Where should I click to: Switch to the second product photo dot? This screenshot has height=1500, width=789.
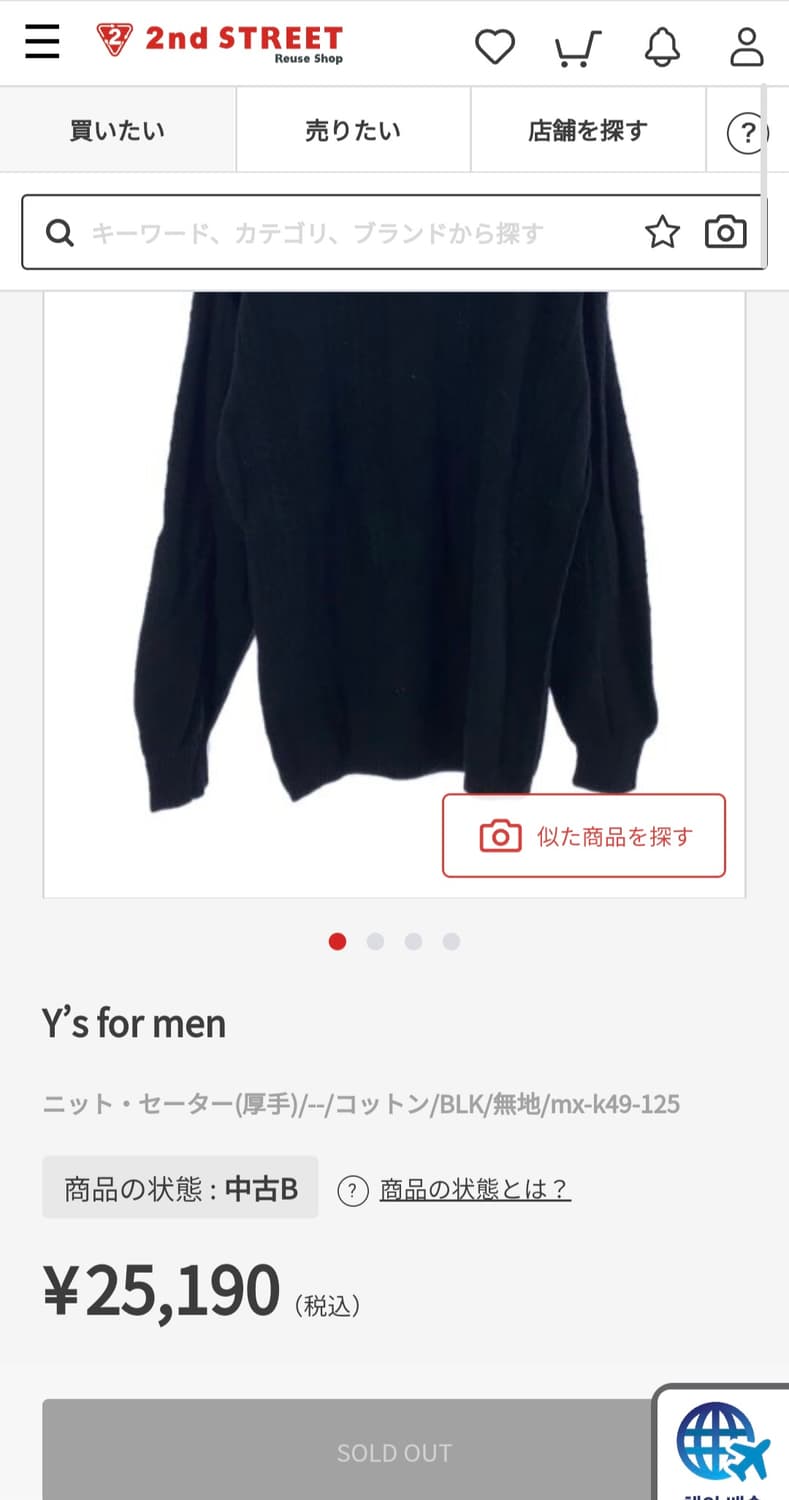[x=375, y=941]
